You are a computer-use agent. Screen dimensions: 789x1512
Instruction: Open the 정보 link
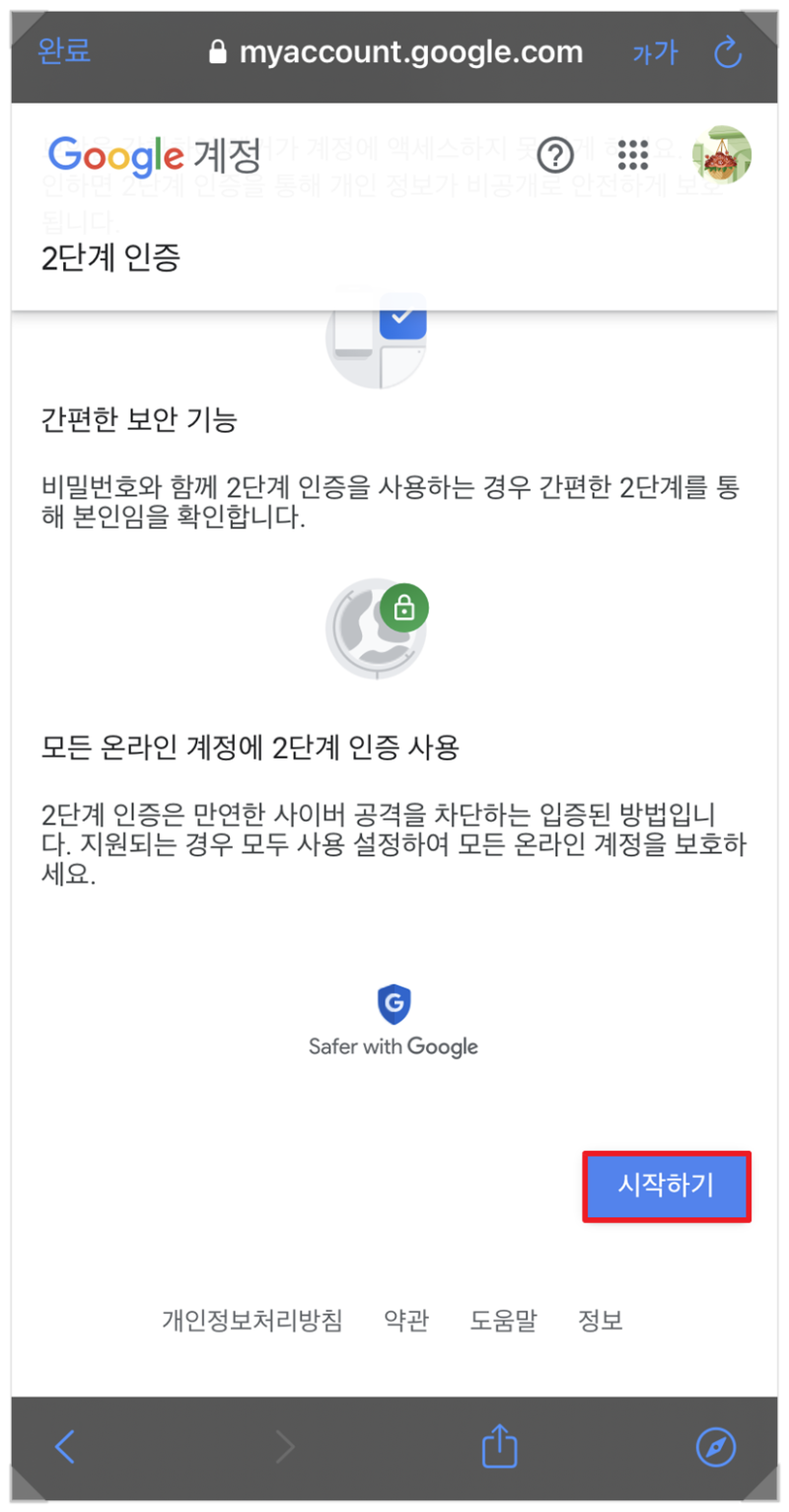[600, 1322]
